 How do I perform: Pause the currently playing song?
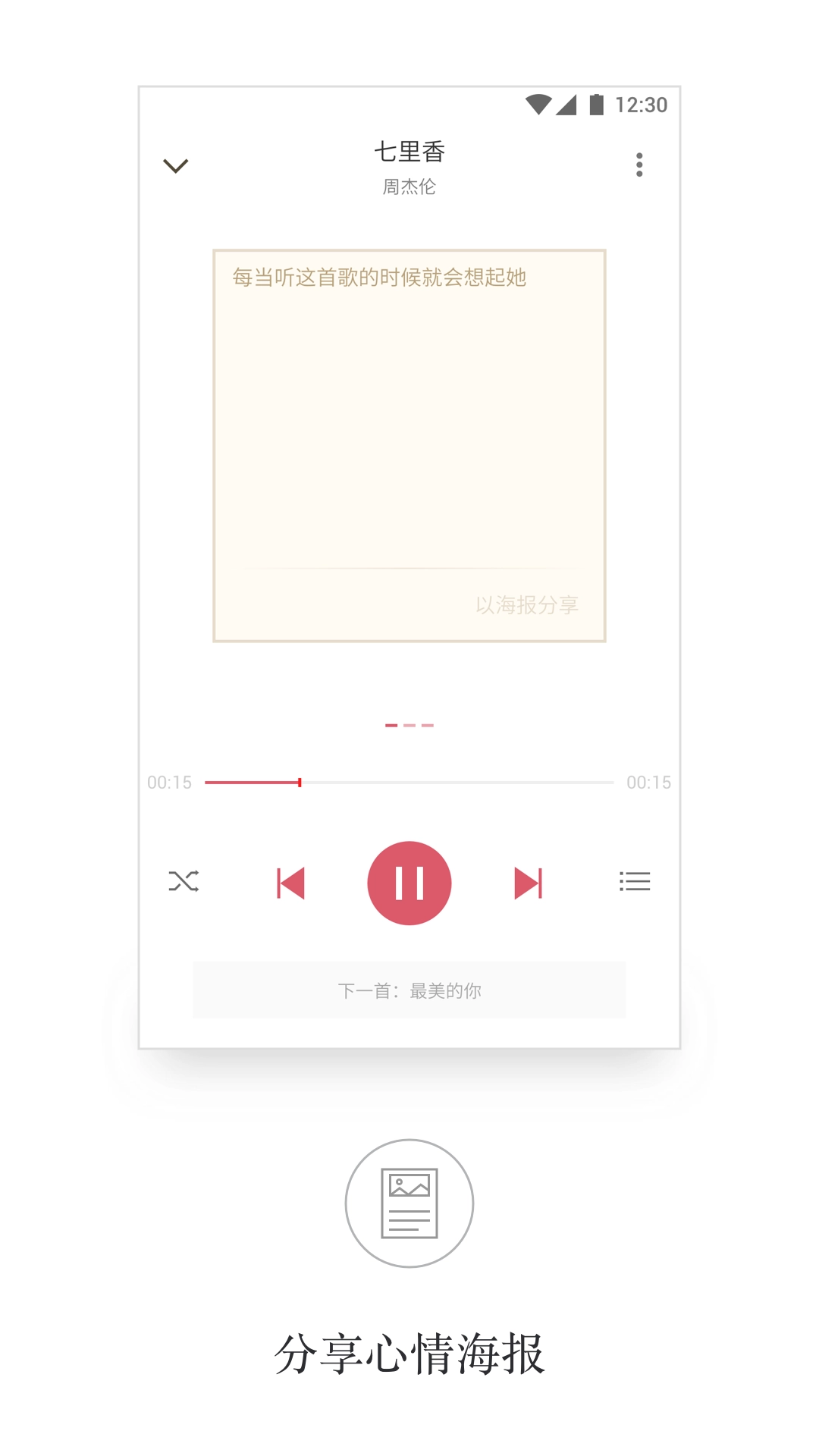409,882
